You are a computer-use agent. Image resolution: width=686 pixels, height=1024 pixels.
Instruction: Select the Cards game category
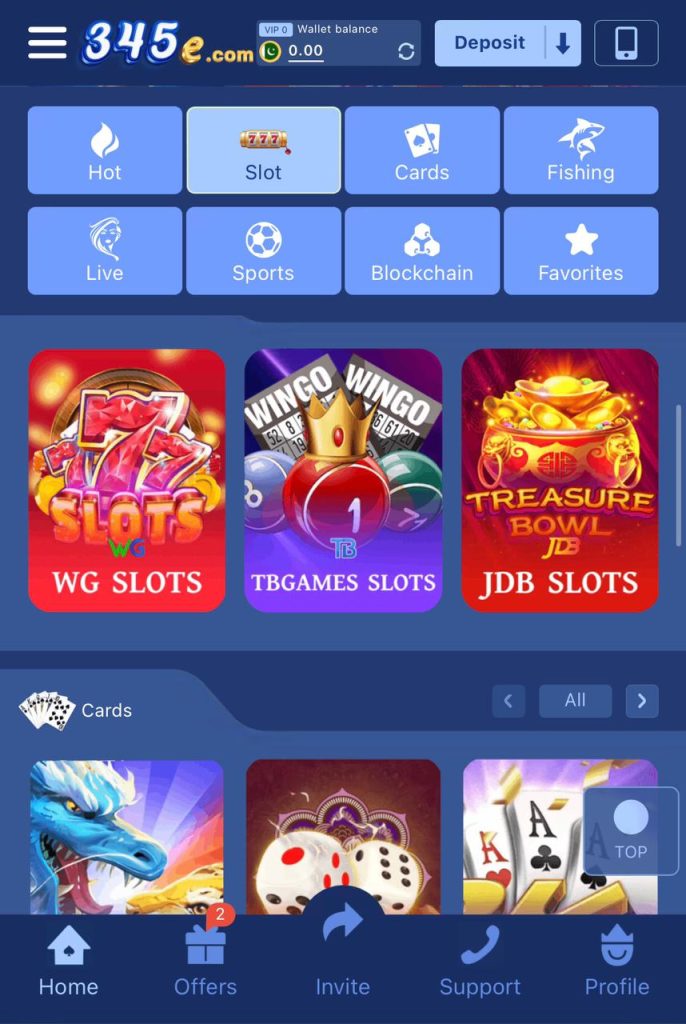[x=422, y=150]
